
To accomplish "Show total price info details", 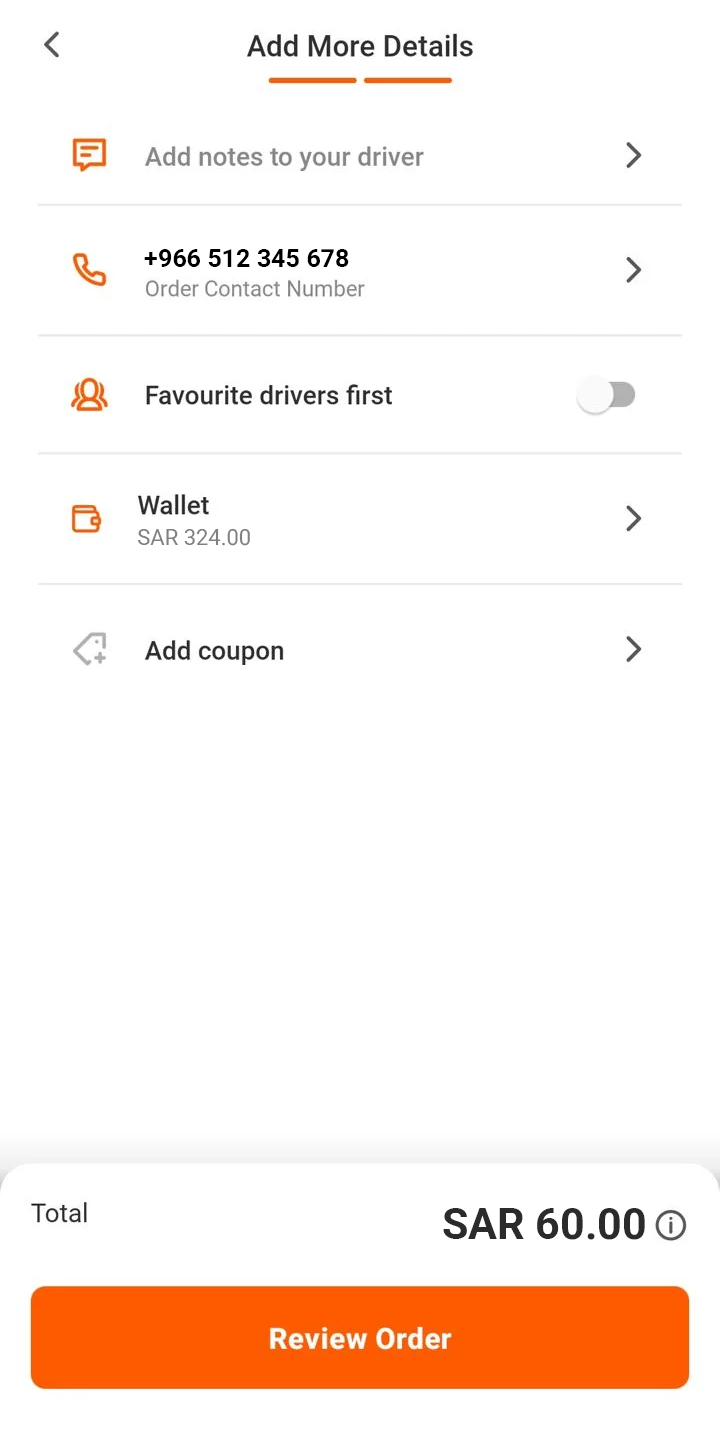I will point(671,1225).
